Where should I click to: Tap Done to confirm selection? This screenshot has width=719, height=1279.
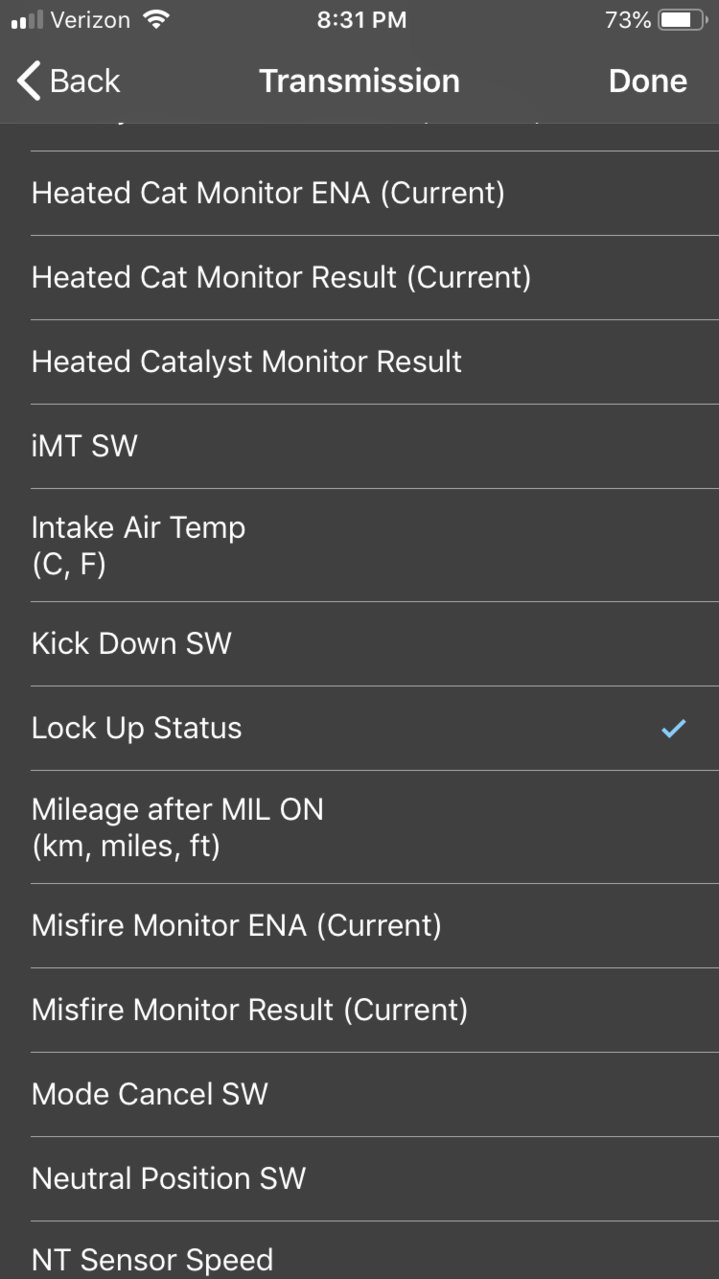[x=647, y=81]
